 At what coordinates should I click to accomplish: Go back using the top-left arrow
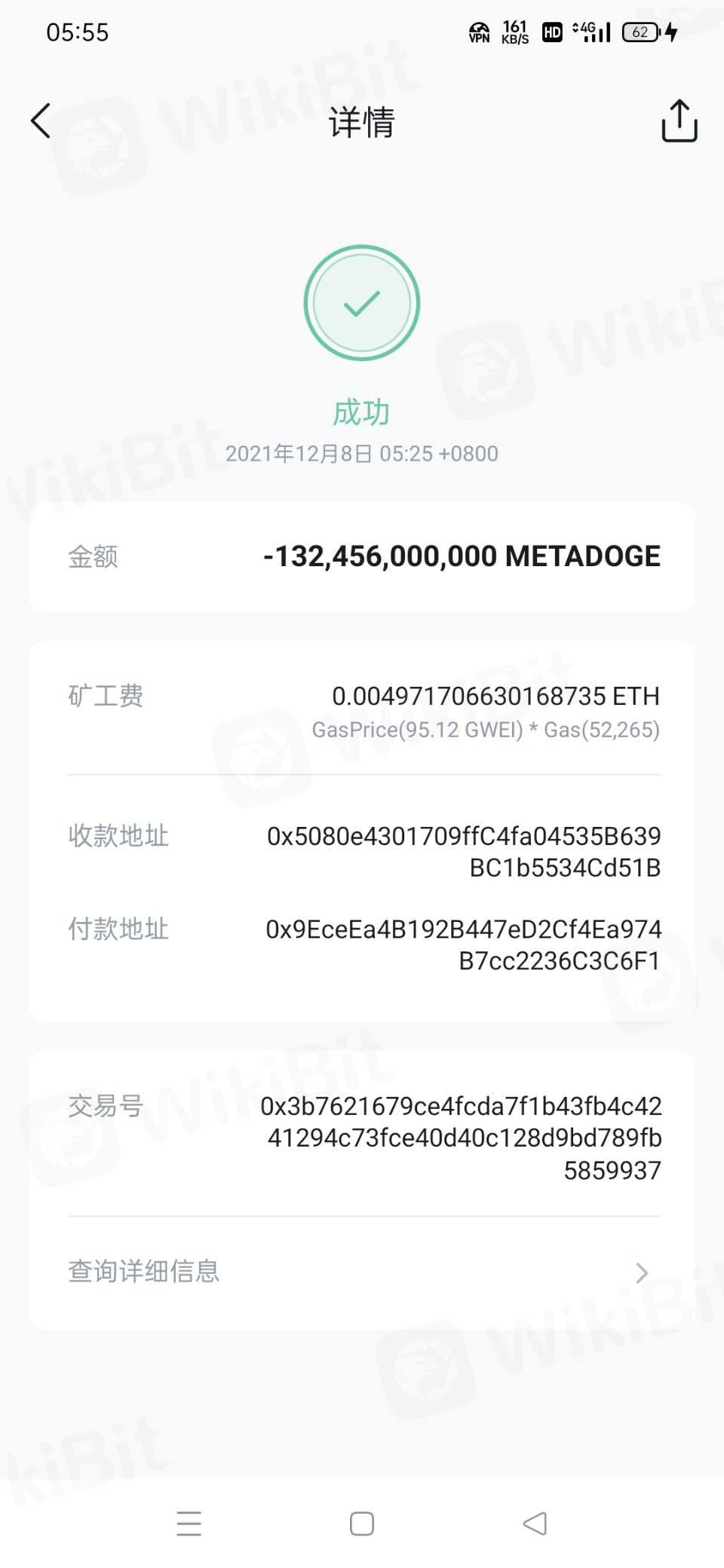[41, 121]
